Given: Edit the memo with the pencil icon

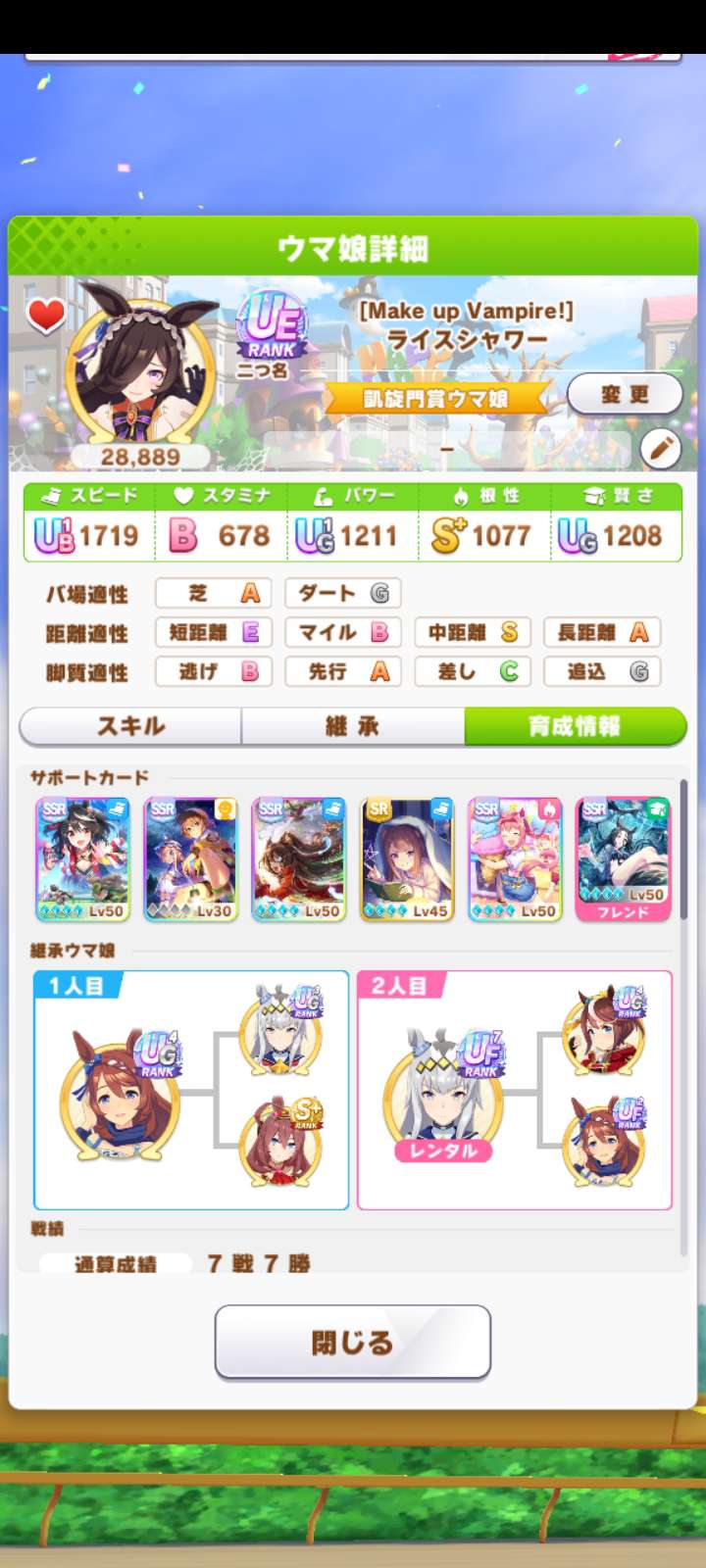Looking at the screenshot, I should point(661,449).
